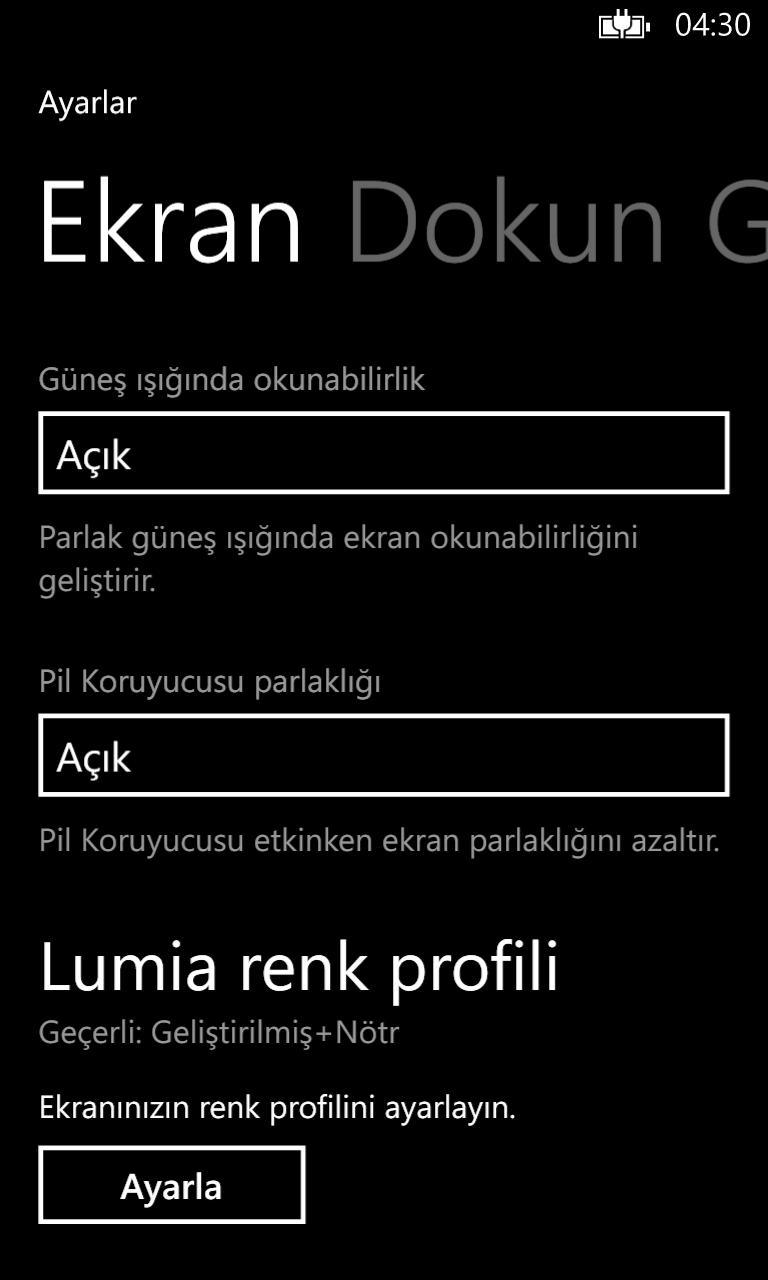The width and height of the screenshot is (768, 1280).
Task: Open Güneş ışığında okunabilirlik dropdown
Action: coord(383,453)
